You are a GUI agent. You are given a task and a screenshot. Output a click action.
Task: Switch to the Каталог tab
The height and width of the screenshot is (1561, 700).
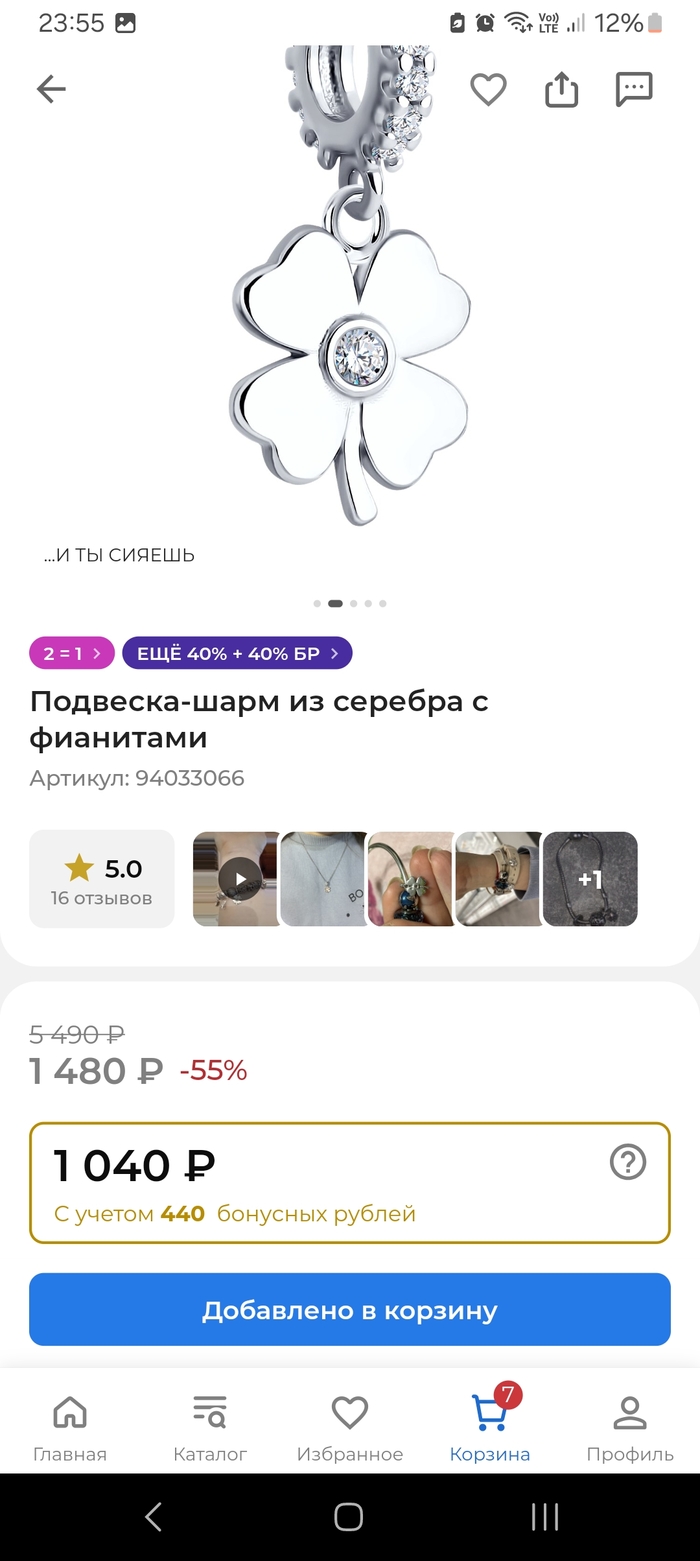(x=210, y=1427)
